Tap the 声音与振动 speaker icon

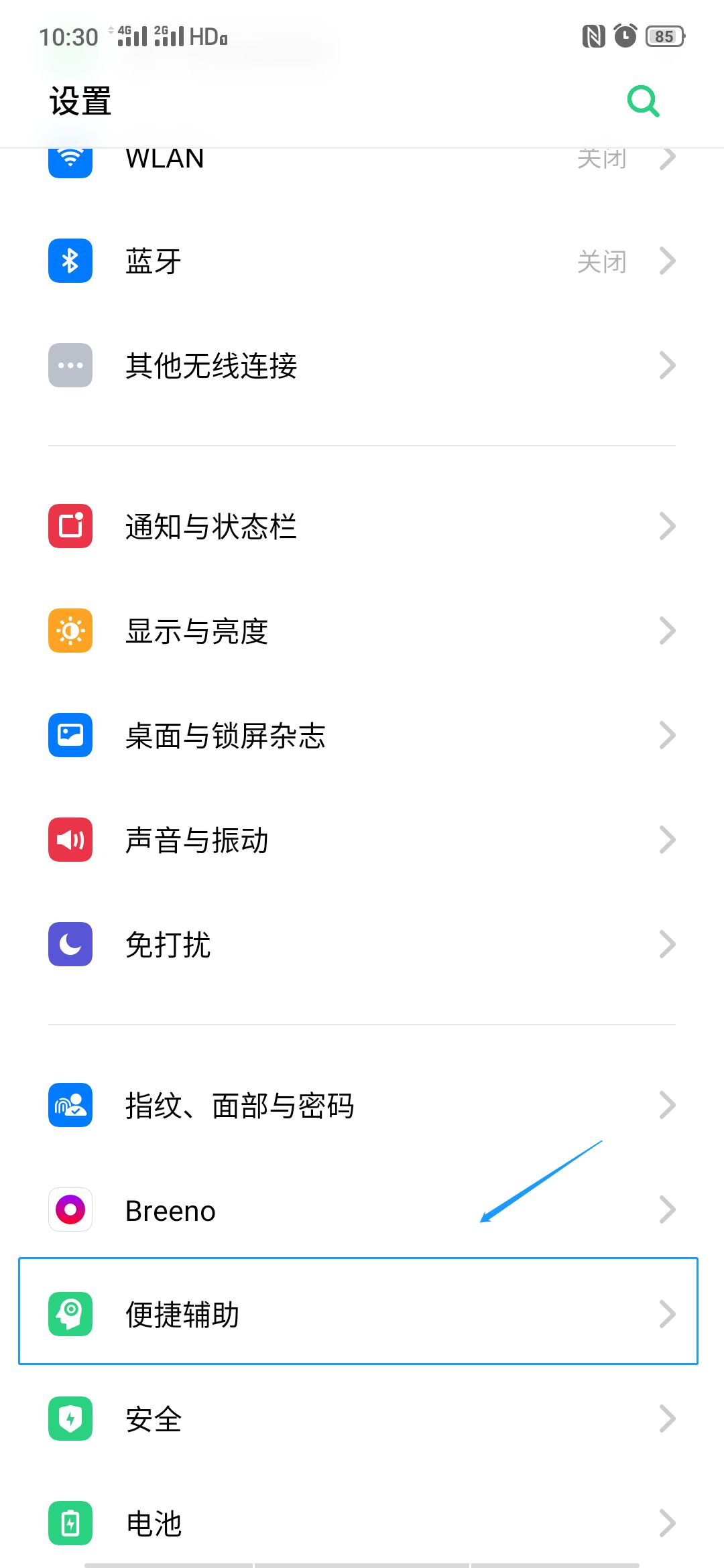pyautogui.click(x=70, y=840)
